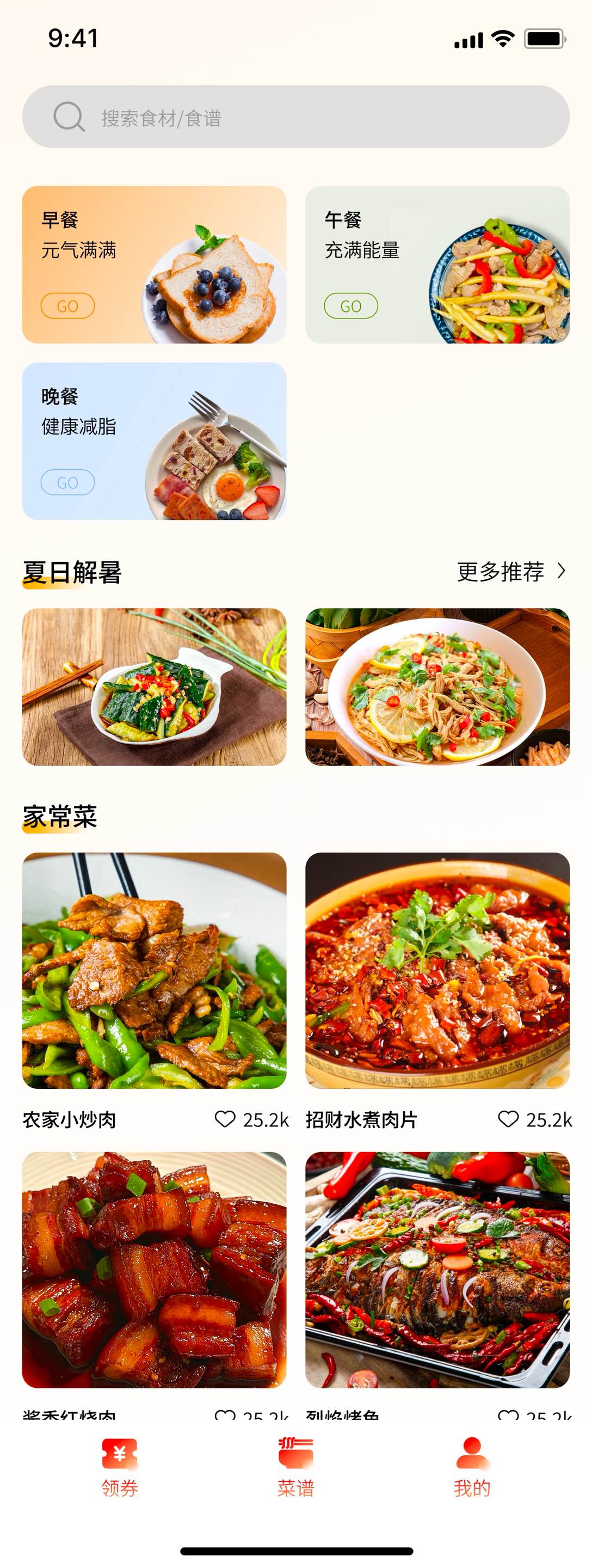This screenshot has height=1568, width=592.
Task: Open the grilled fish recipe photo
Action: 437,1270
